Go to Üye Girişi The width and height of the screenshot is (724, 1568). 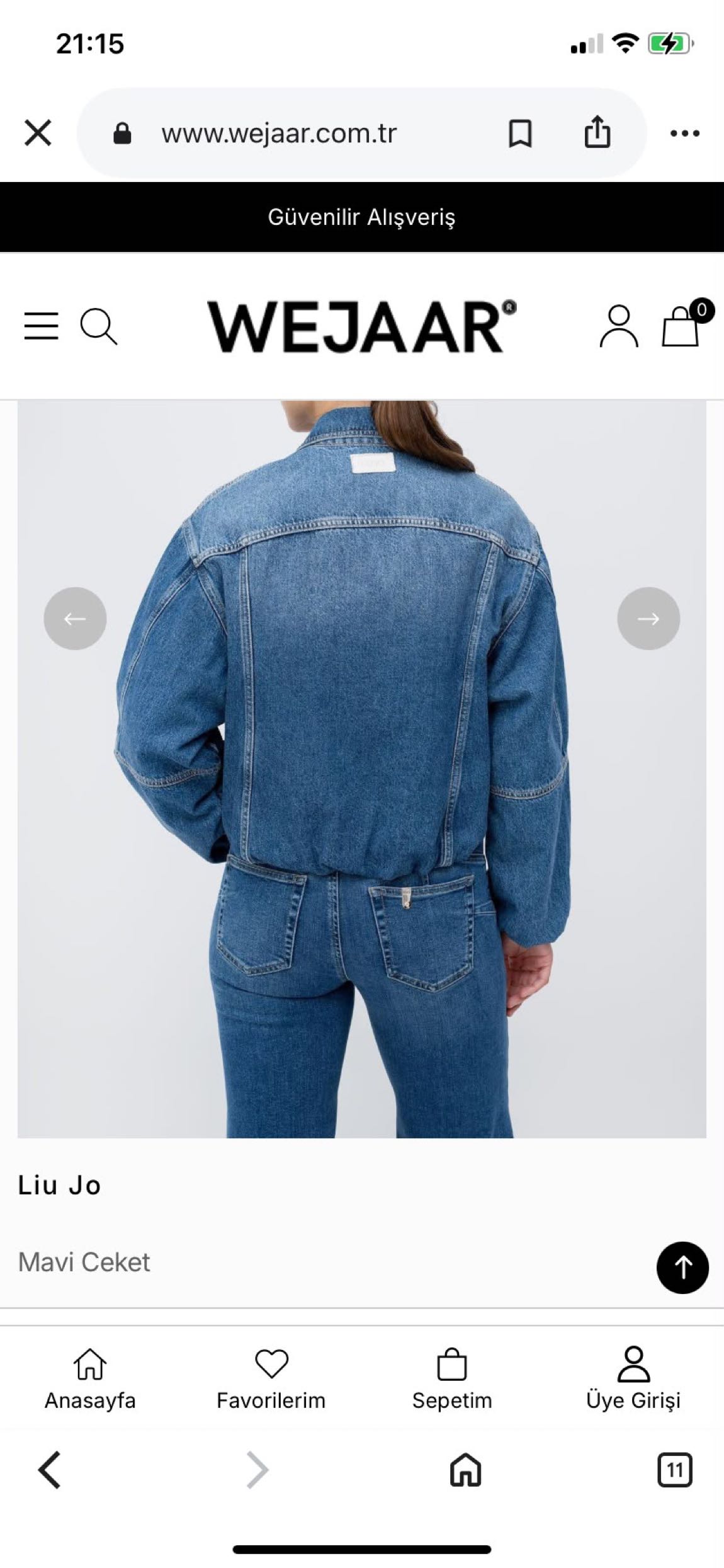click(x=633, y=1380)
